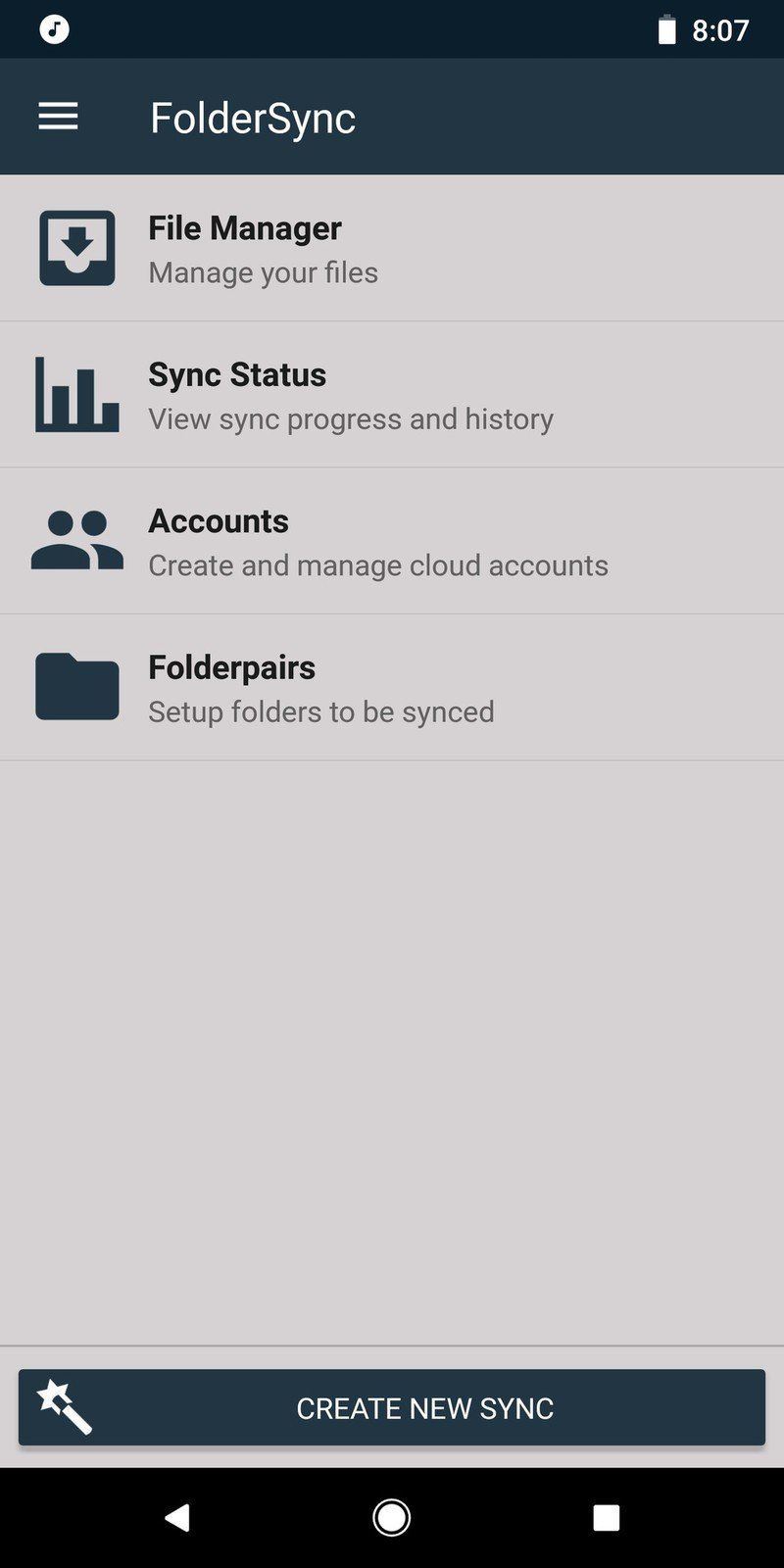Click the battery icon in the status bar
This screenshot has width=784, height=1568.
(669, 29)
